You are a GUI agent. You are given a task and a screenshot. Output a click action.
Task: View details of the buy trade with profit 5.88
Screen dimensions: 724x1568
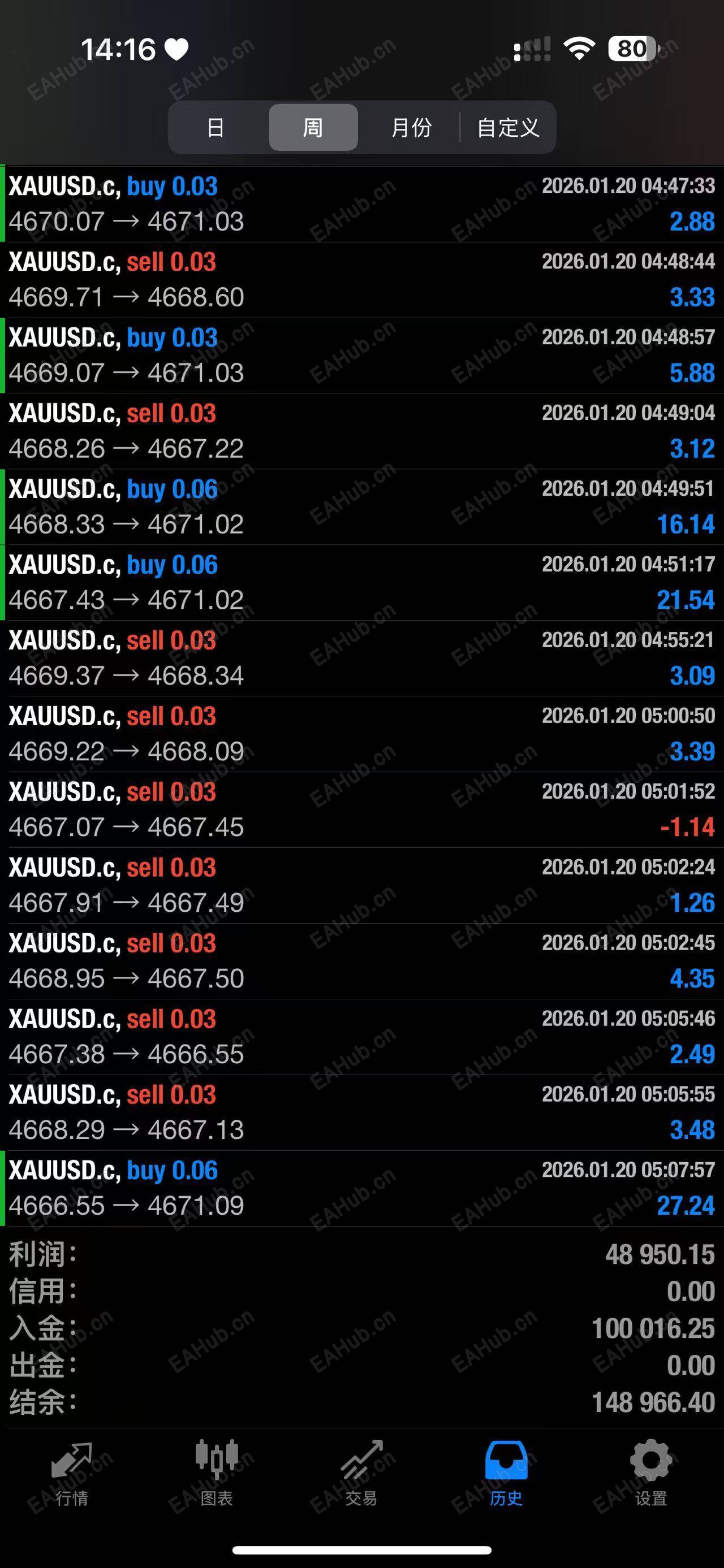361,356
